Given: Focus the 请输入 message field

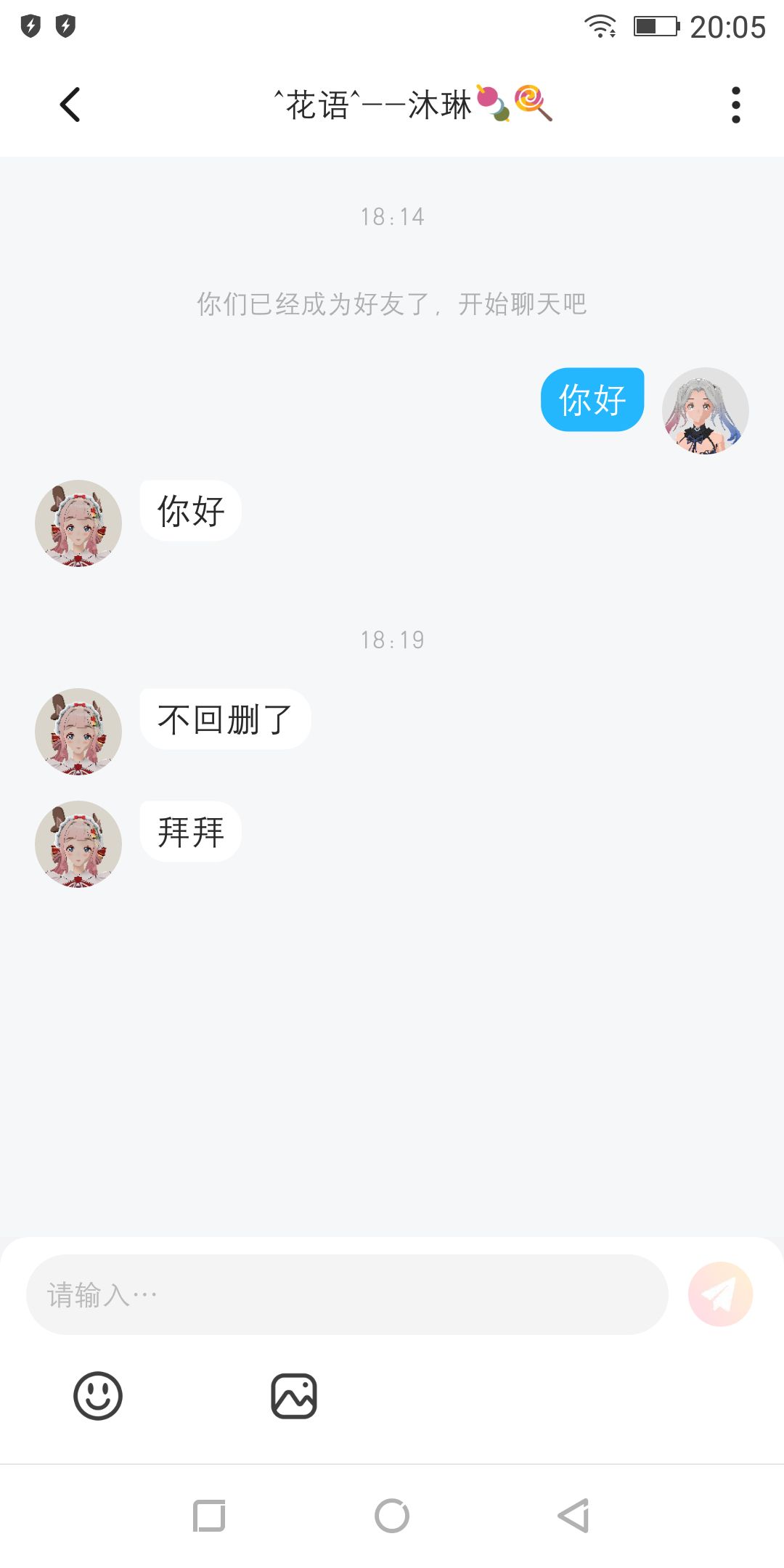Looking at the screenshot, I should click(x=347, y=1294).
